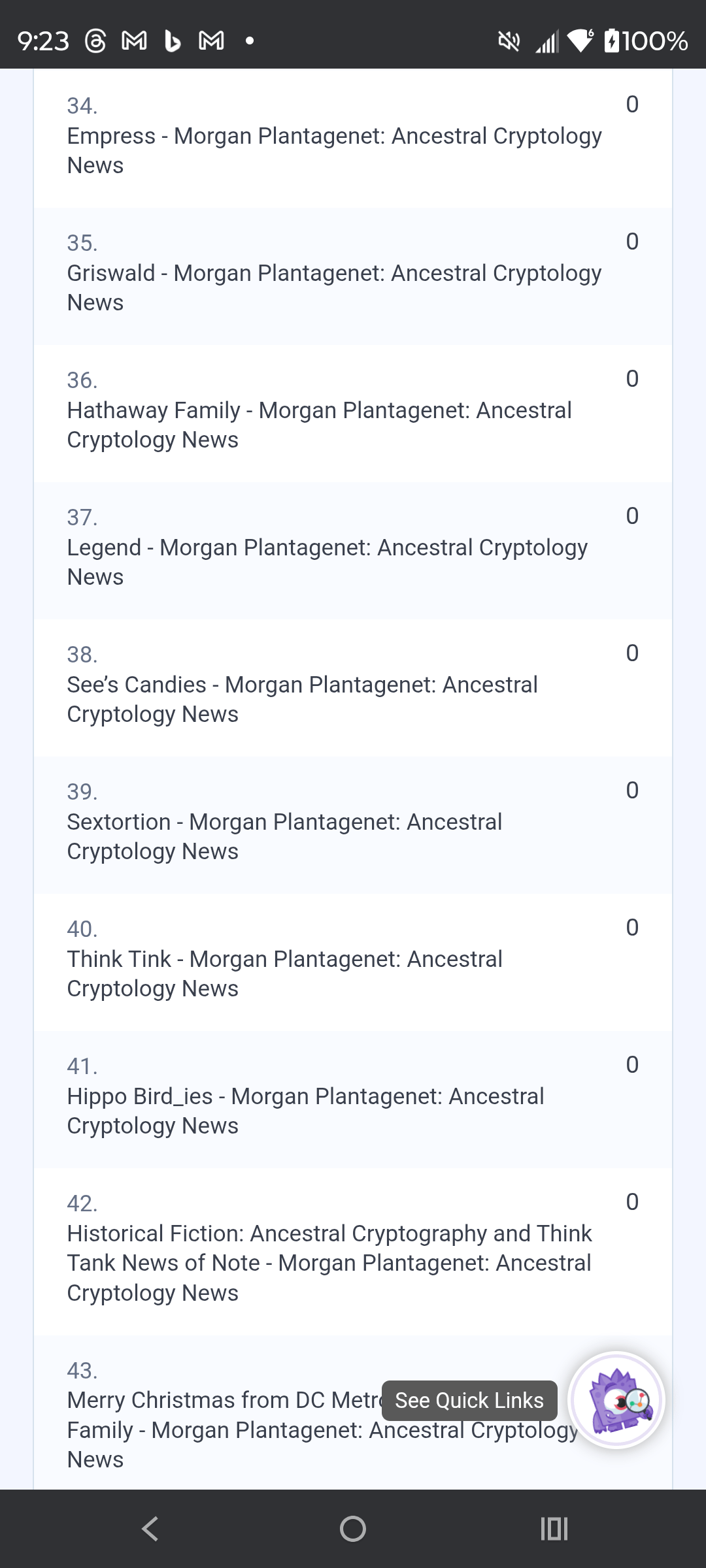
Task: Open the Think Tink article
Action: point(284,973)
